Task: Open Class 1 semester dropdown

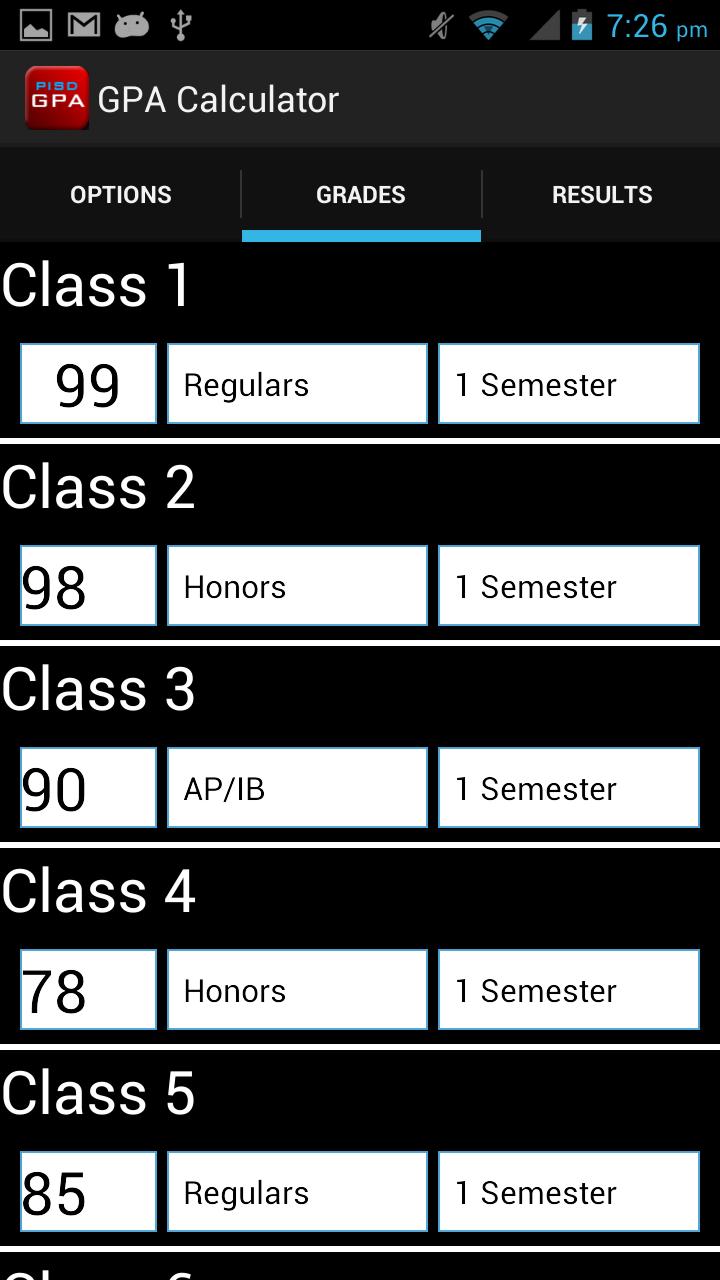Action: point(568,384)
